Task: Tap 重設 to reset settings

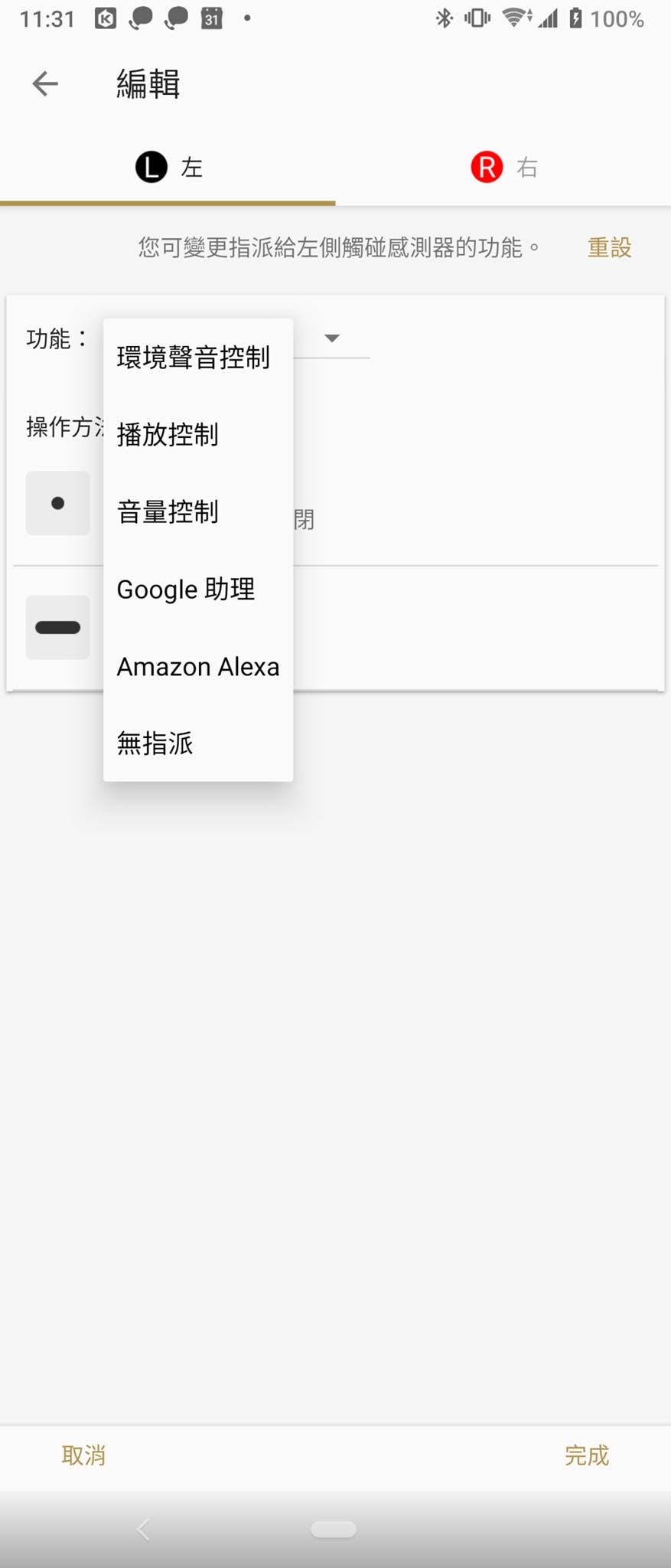Action: [609, 247]
